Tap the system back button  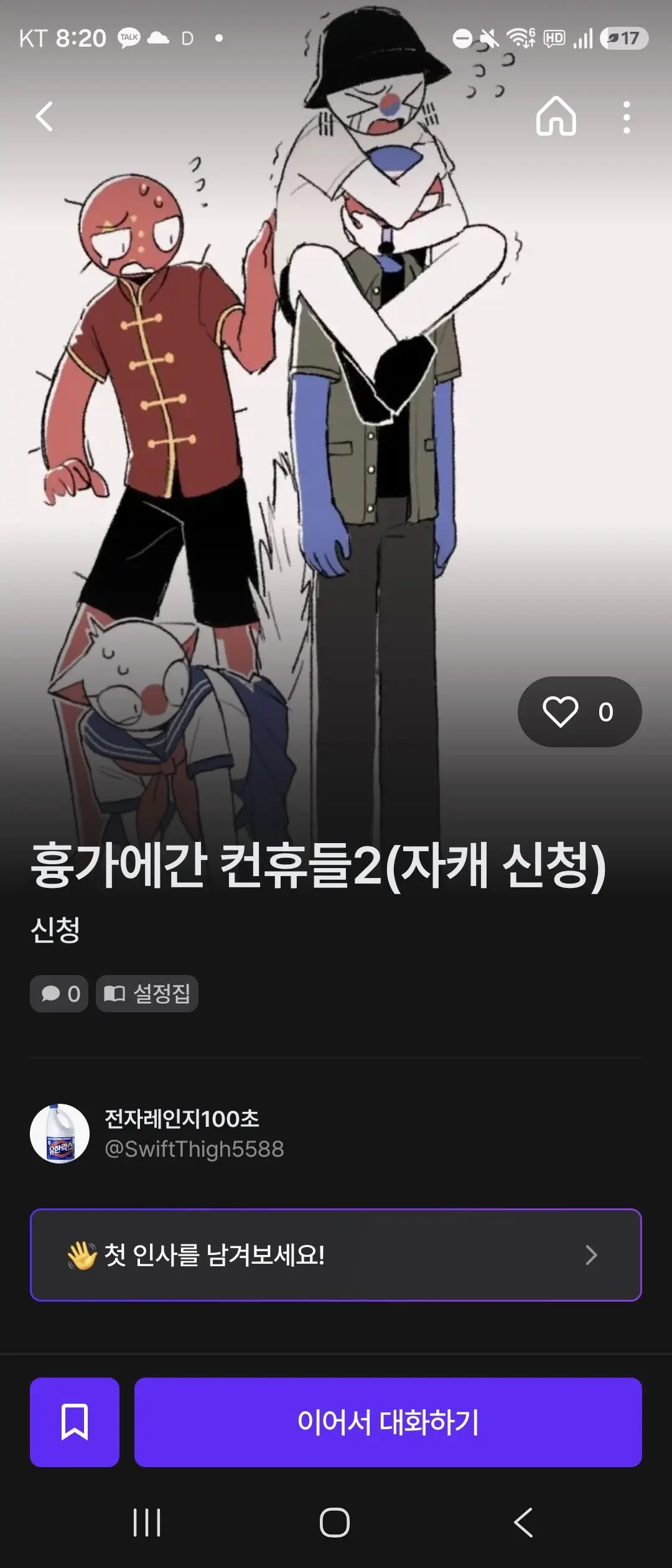[x=523, y=1523]
